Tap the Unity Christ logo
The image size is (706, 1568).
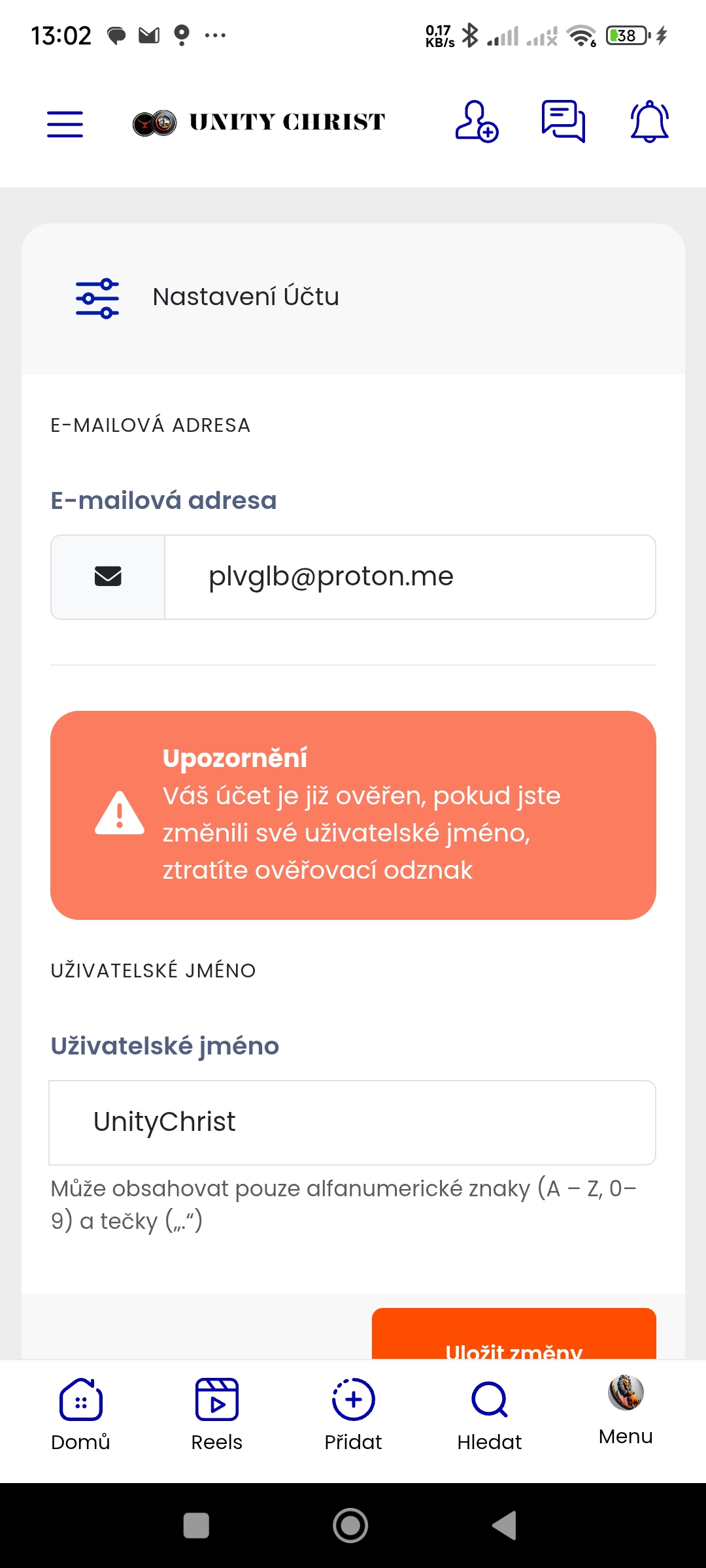point(259,122)
